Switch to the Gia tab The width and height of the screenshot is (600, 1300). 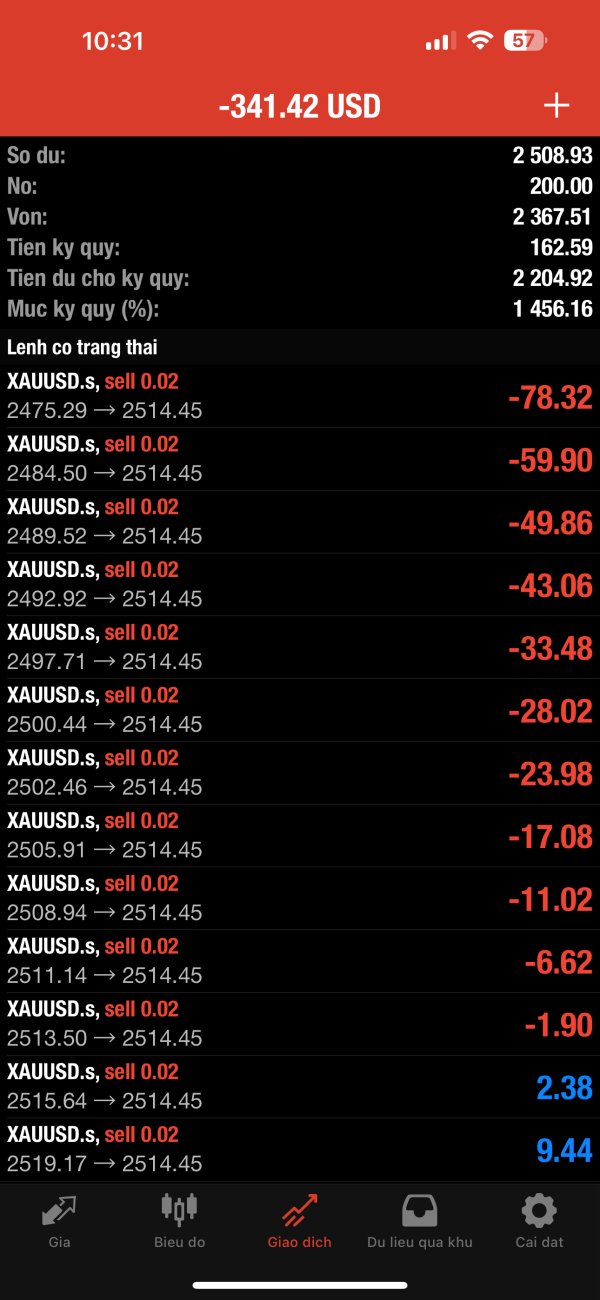pos(59,1220)
